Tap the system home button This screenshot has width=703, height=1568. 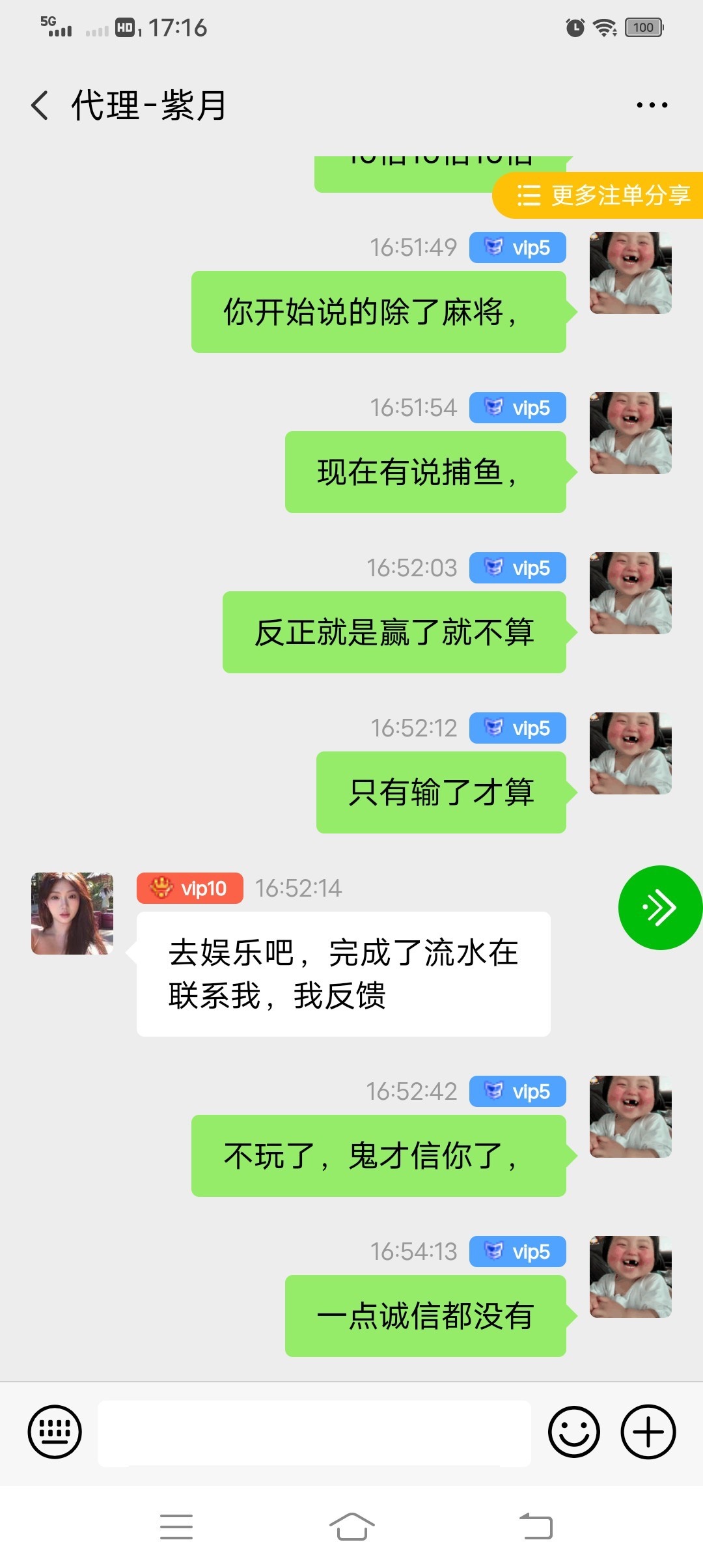point(351,1526)
